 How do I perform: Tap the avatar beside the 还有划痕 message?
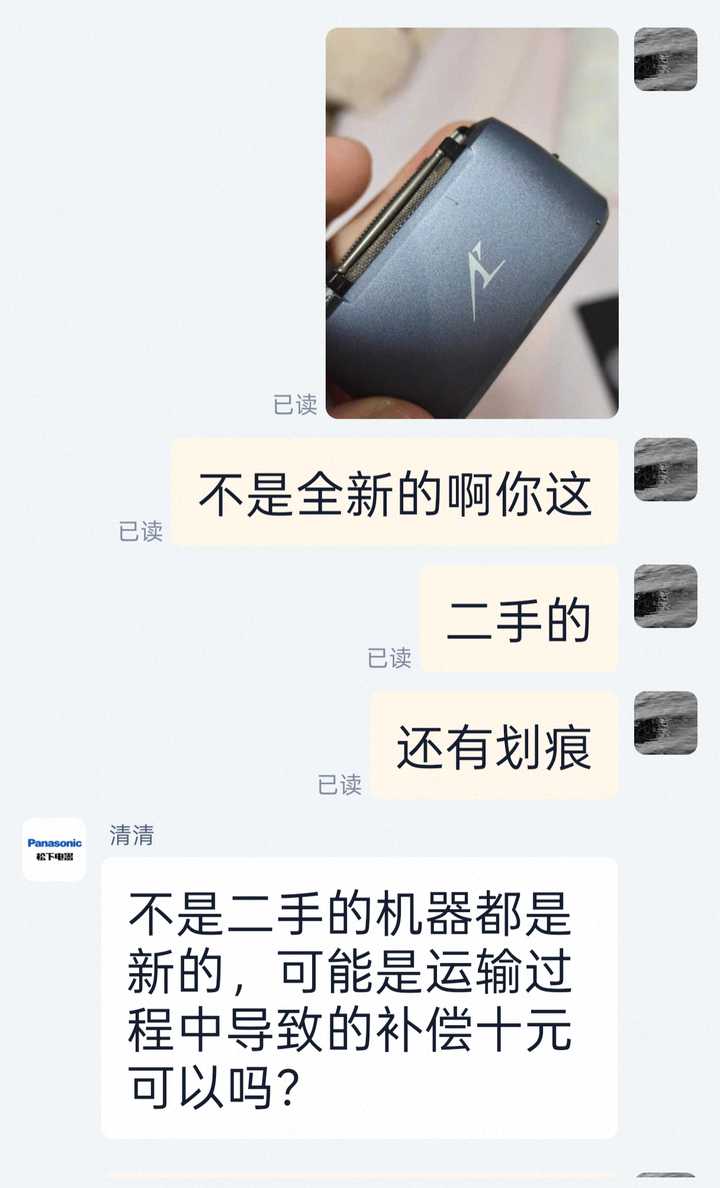[x=665, y=722]
